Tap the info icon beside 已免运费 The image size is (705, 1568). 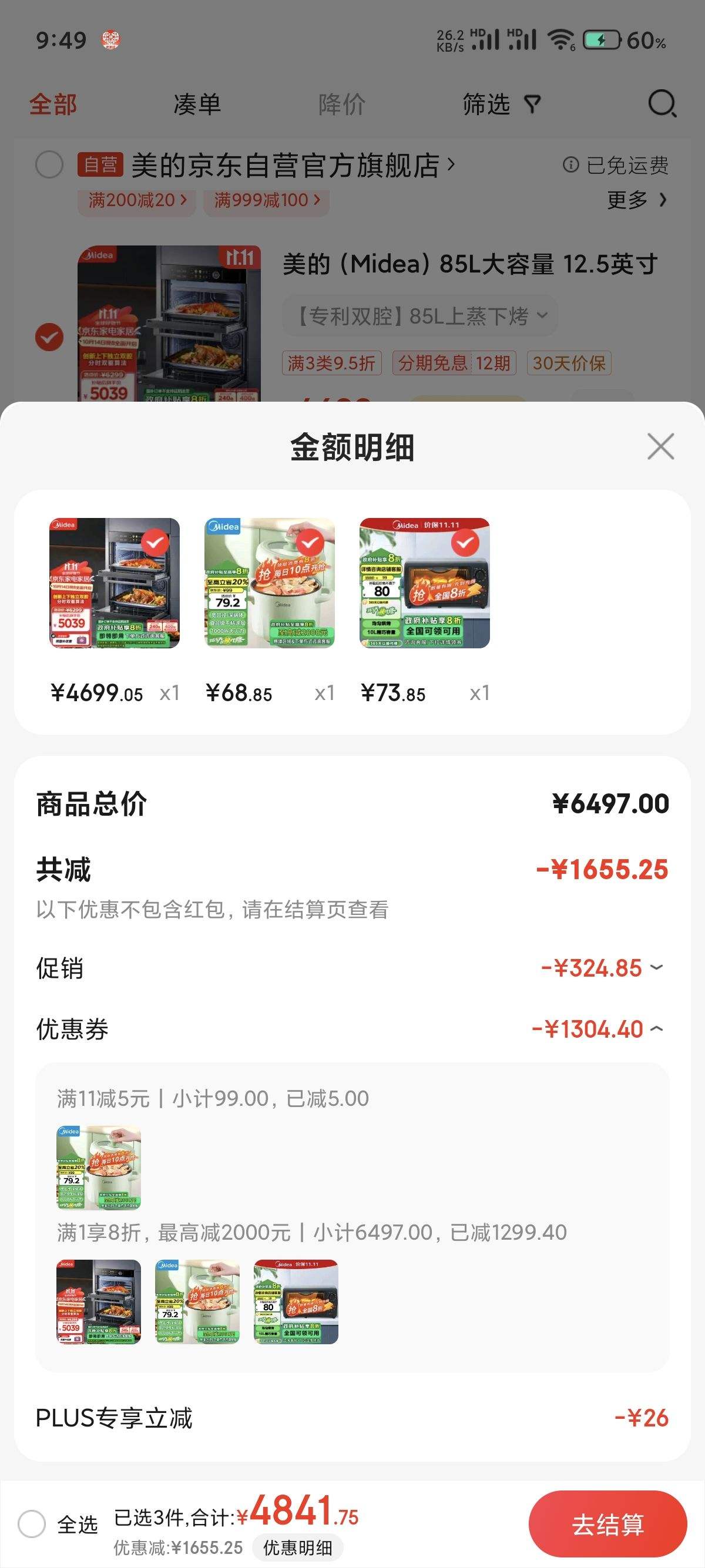(571, 163)
